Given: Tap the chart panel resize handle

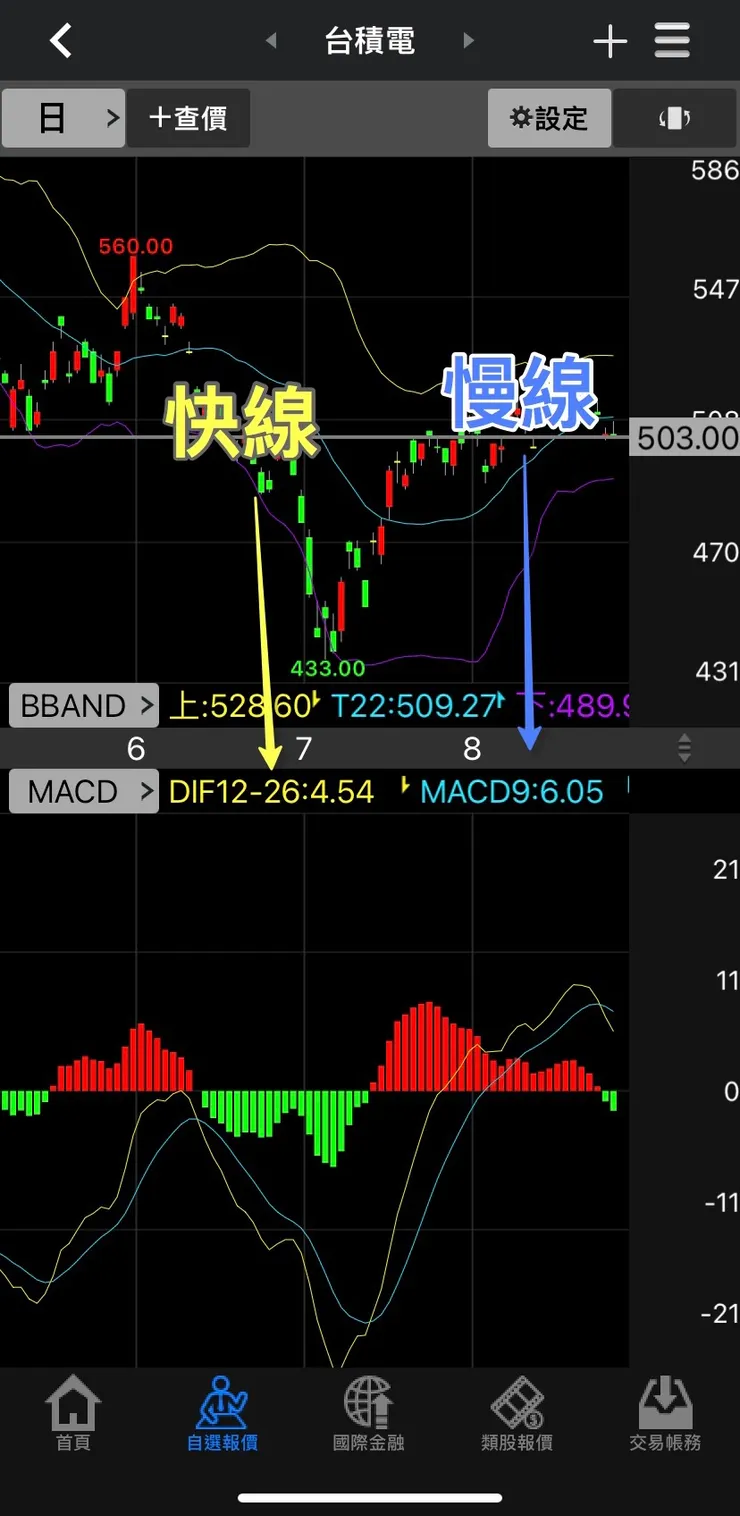Looking at the screenshot, I should pos(684,747).
